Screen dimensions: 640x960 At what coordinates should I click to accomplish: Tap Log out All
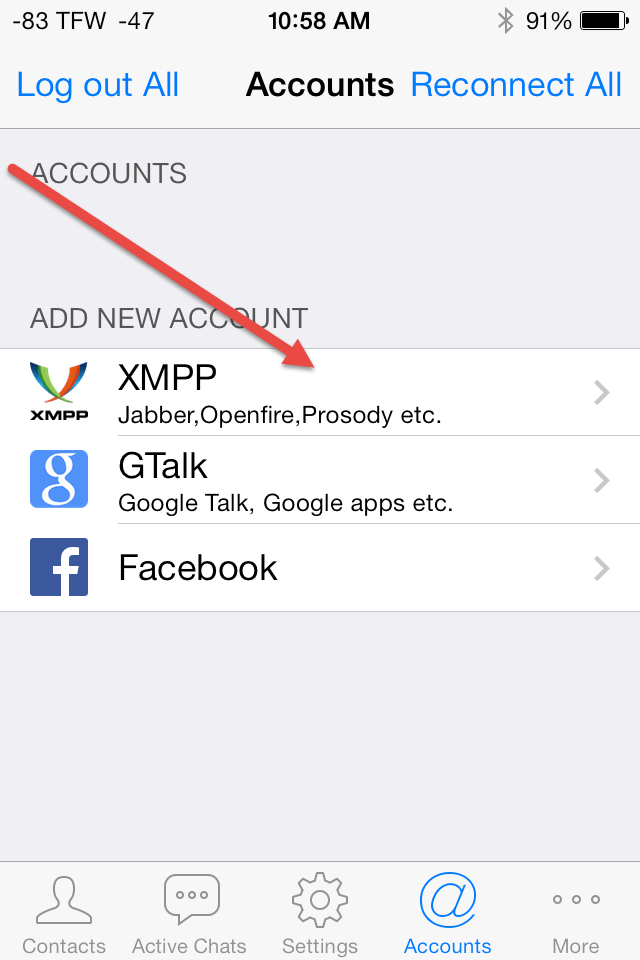pos(98,85)
